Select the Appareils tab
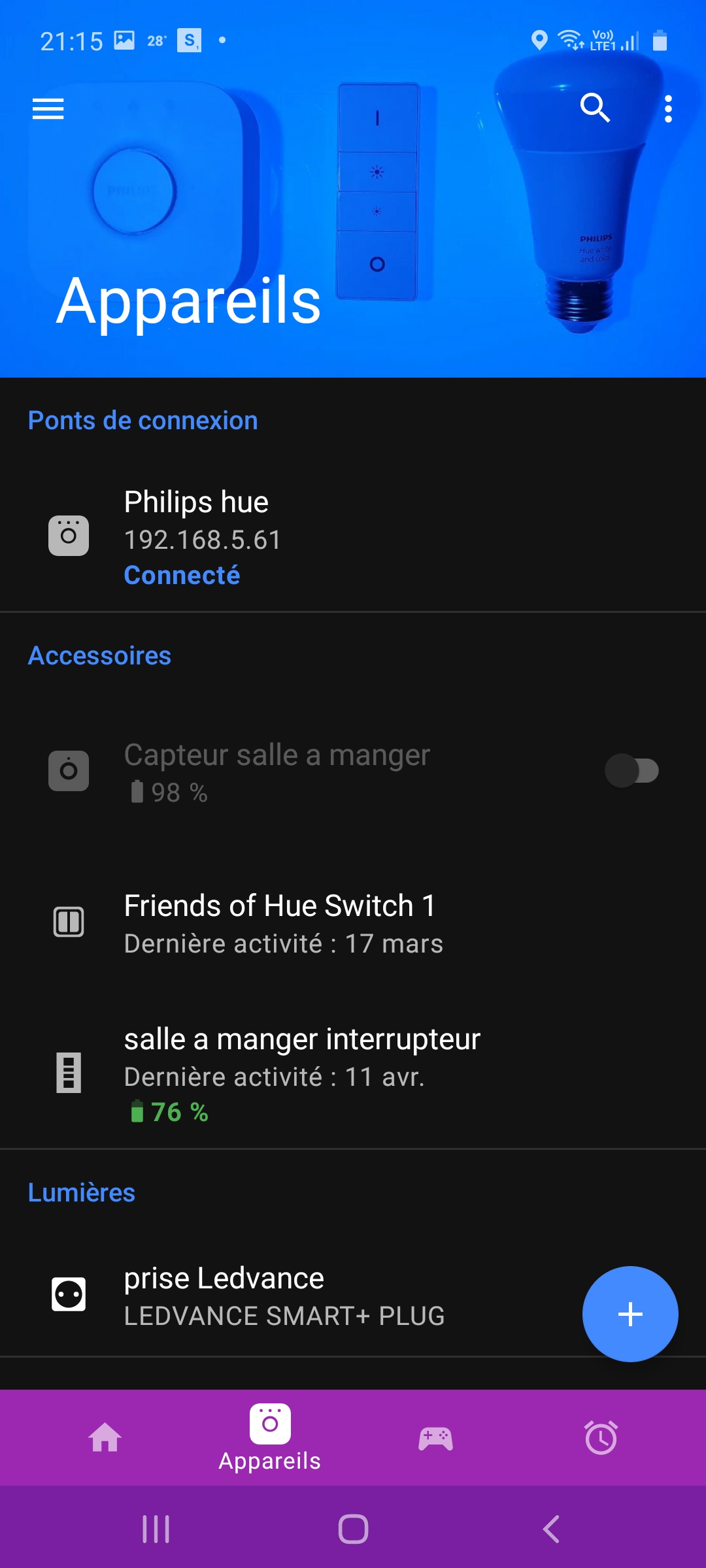 tap(270, 1437)
